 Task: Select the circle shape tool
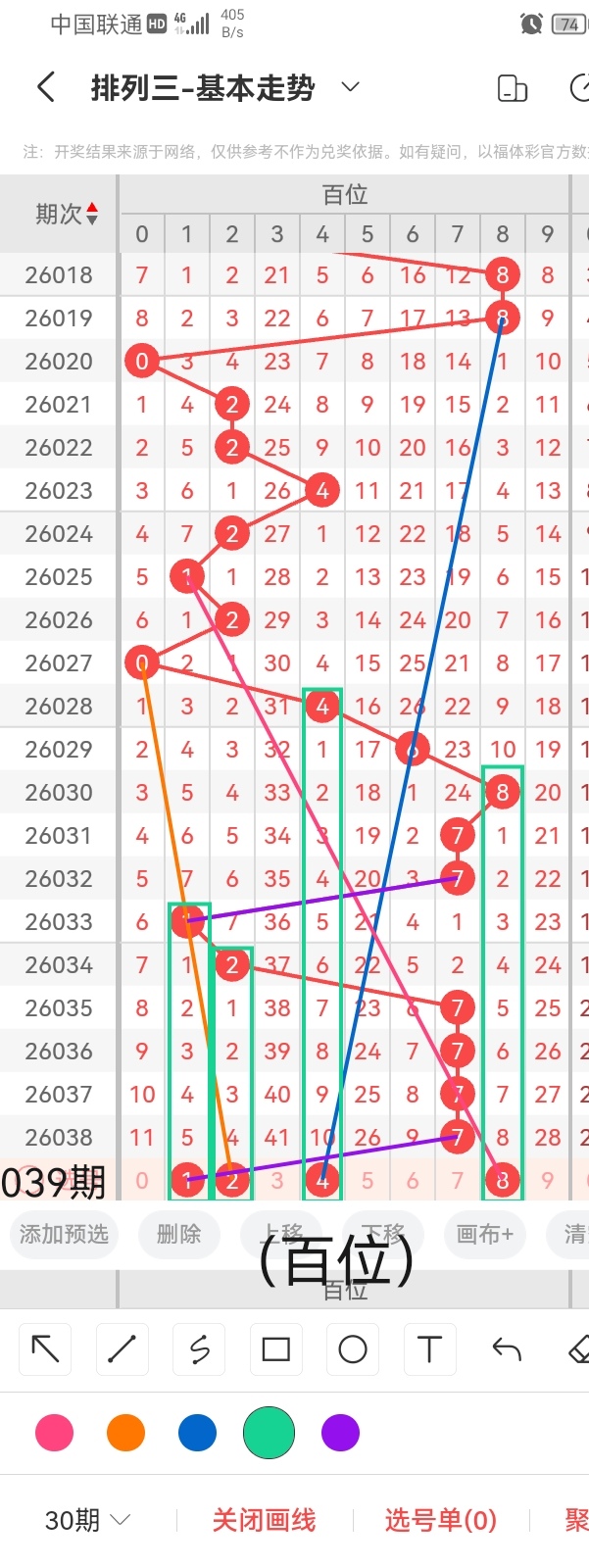(353, 1349)
